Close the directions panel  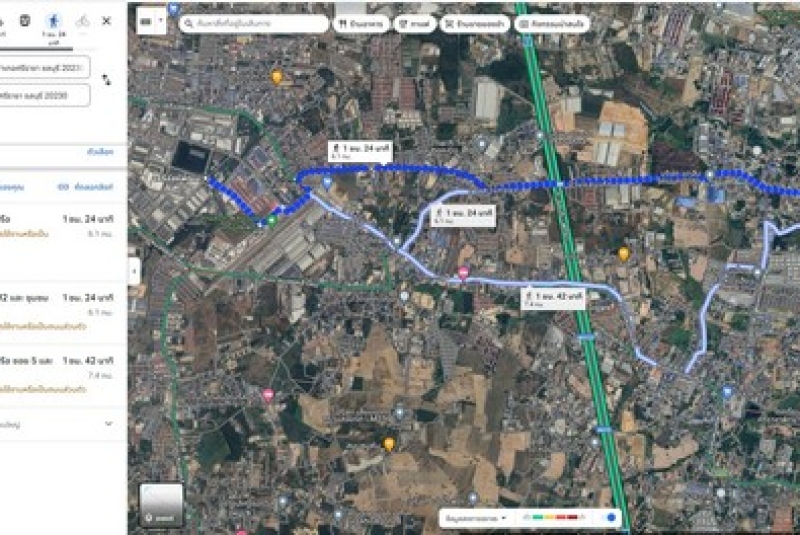(x=107, y=20)
